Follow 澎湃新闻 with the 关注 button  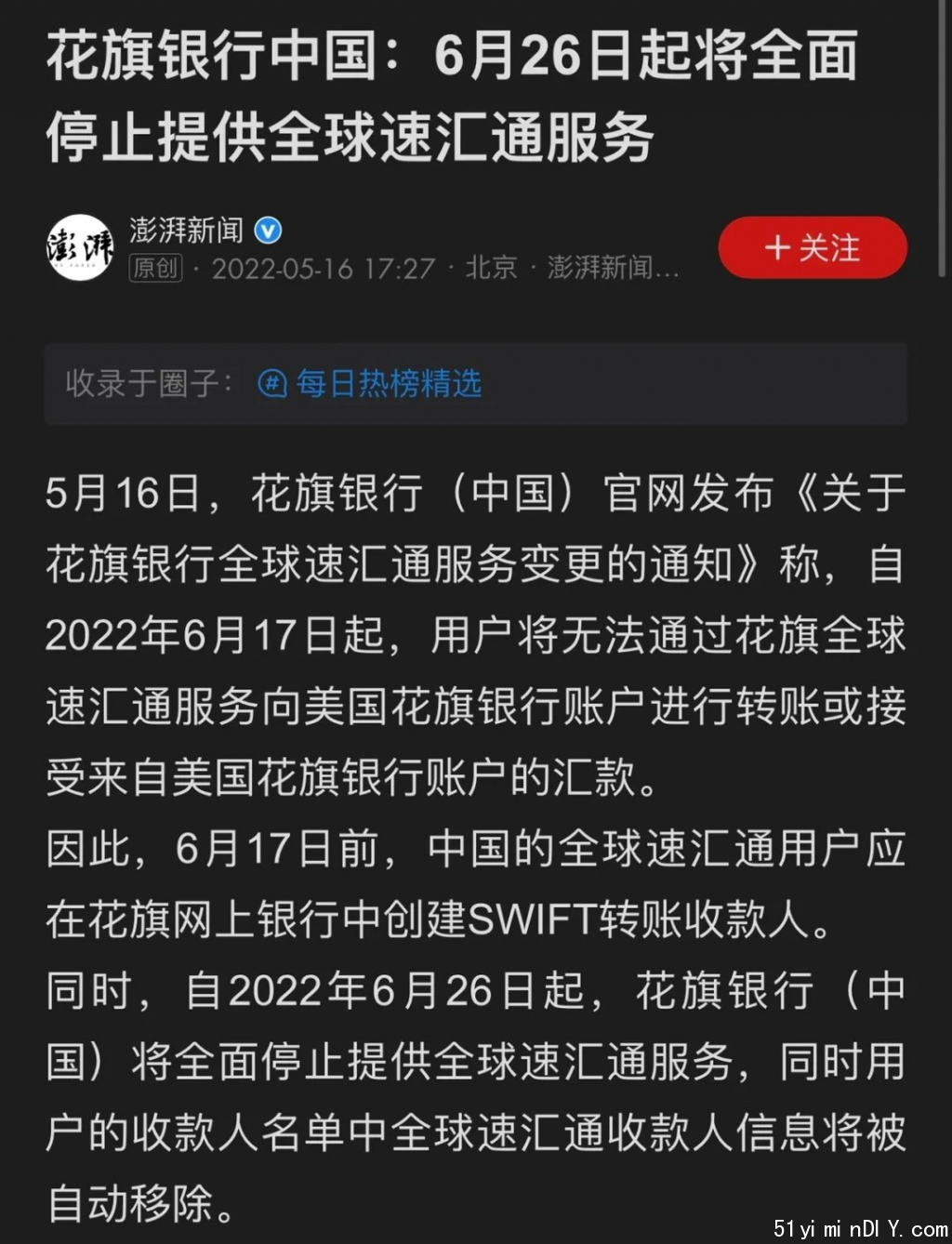pyautogui.click(x=812, y=248)
